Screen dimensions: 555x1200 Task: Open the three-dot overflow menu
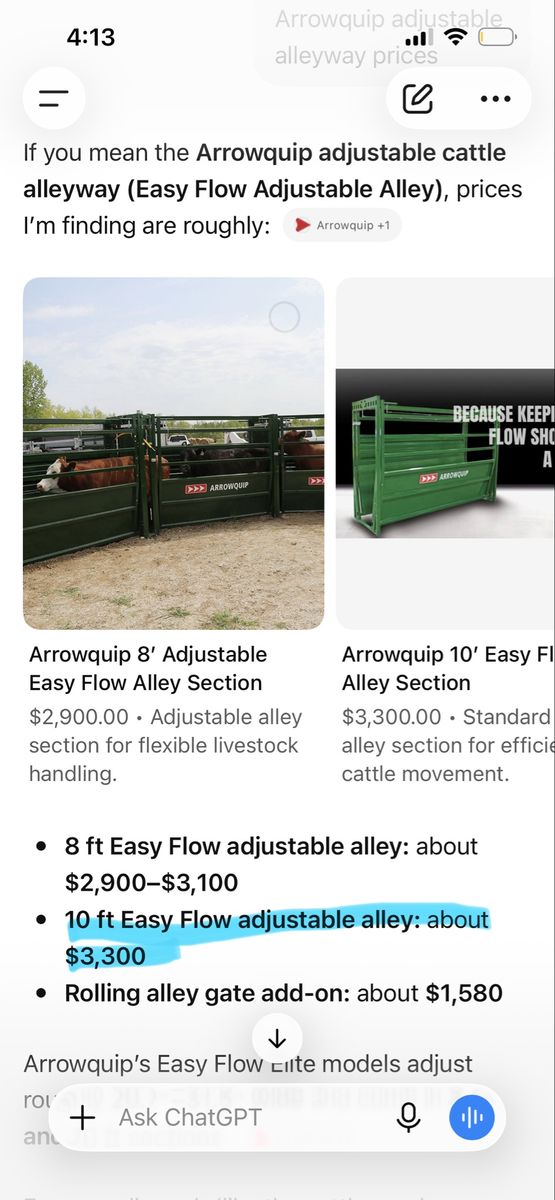click(495, 98)
